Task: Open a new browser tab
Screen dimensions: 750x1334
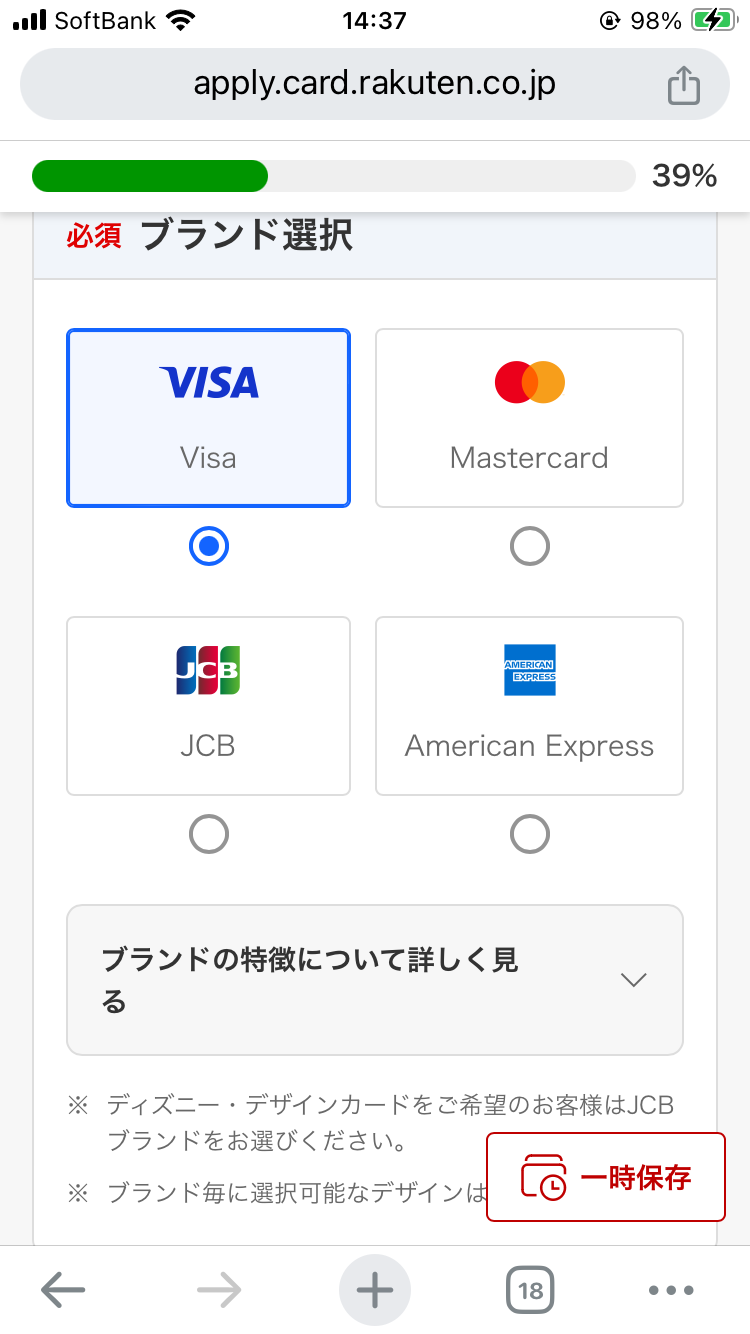Action: click(375, 1291)
